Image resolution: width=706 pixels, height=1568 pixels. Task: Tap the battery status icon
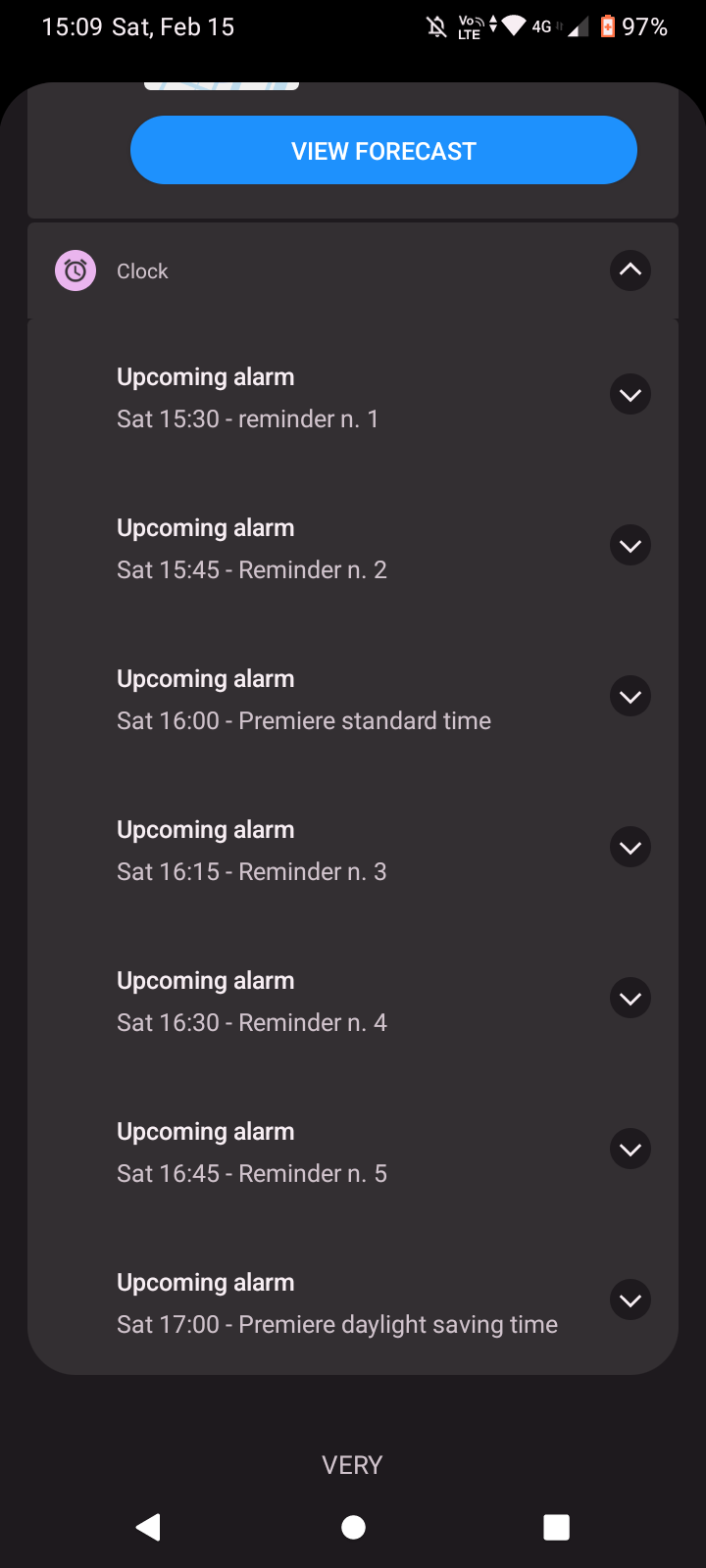pyautogui.click(x=606, y=25)
